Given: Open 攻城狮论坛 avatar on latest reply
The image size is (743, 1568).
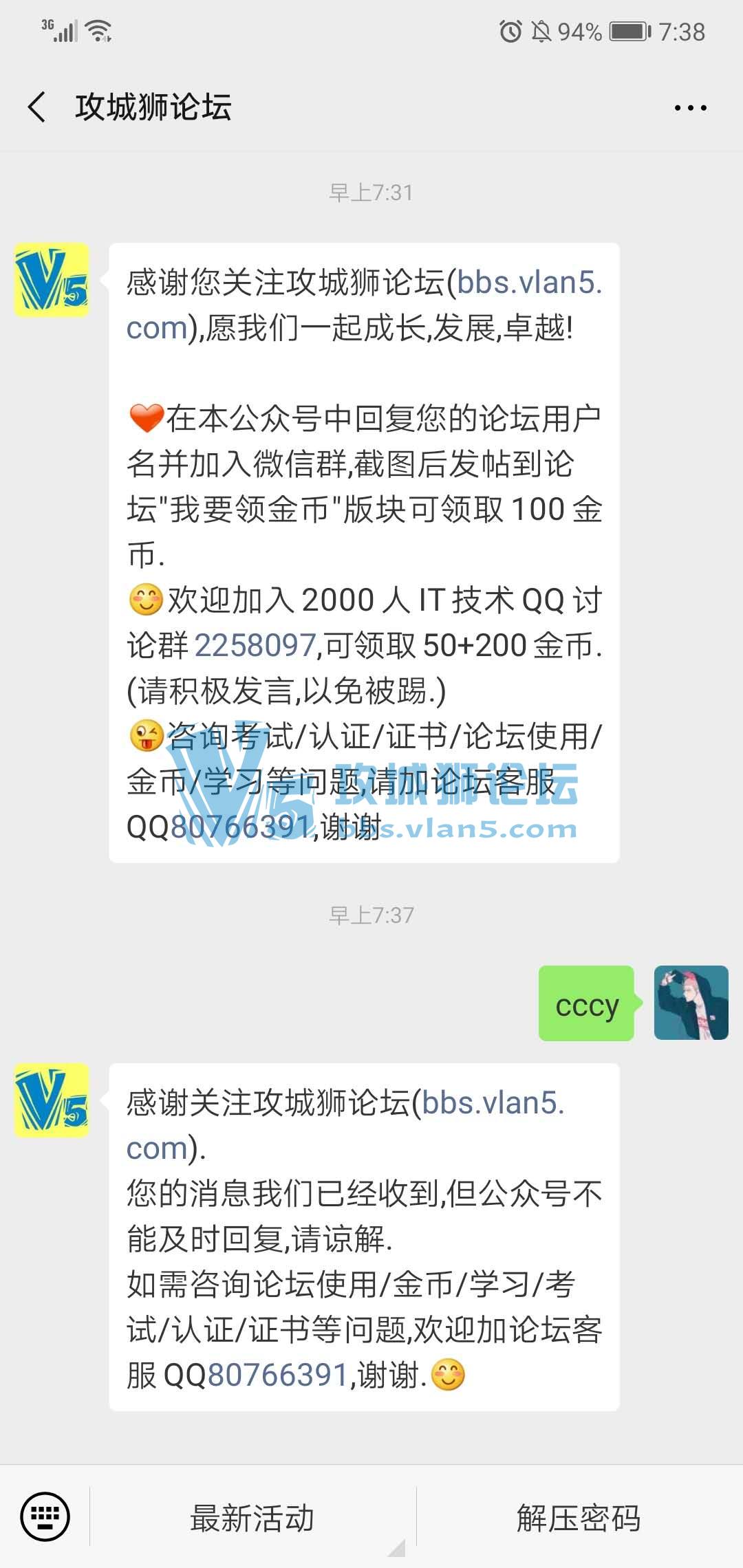Looking at the screenshot, I should 52,1100.
